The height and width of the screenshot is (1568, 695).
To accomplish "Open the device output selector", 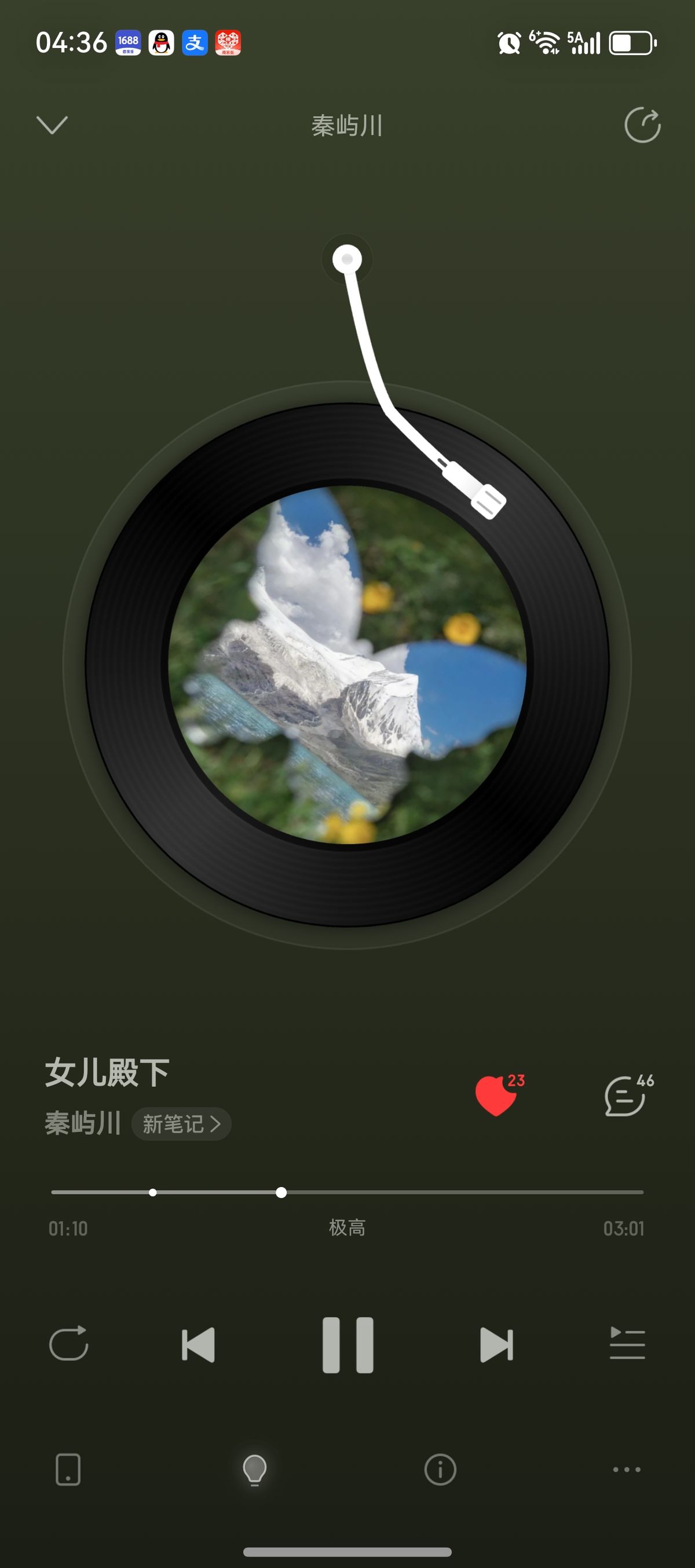I will tap(68, 1470).
